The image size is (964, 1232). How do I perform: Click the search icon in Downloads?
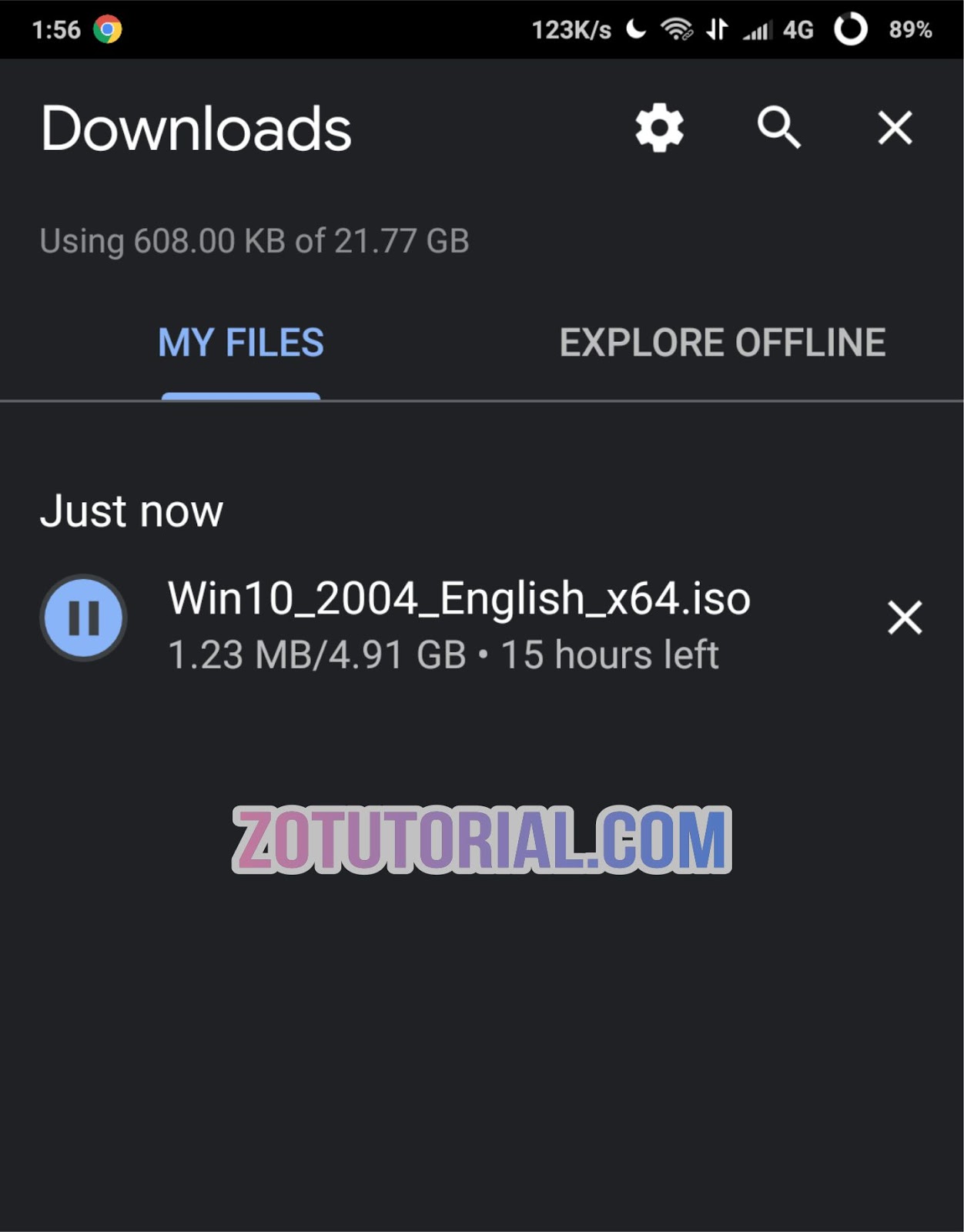780,129
